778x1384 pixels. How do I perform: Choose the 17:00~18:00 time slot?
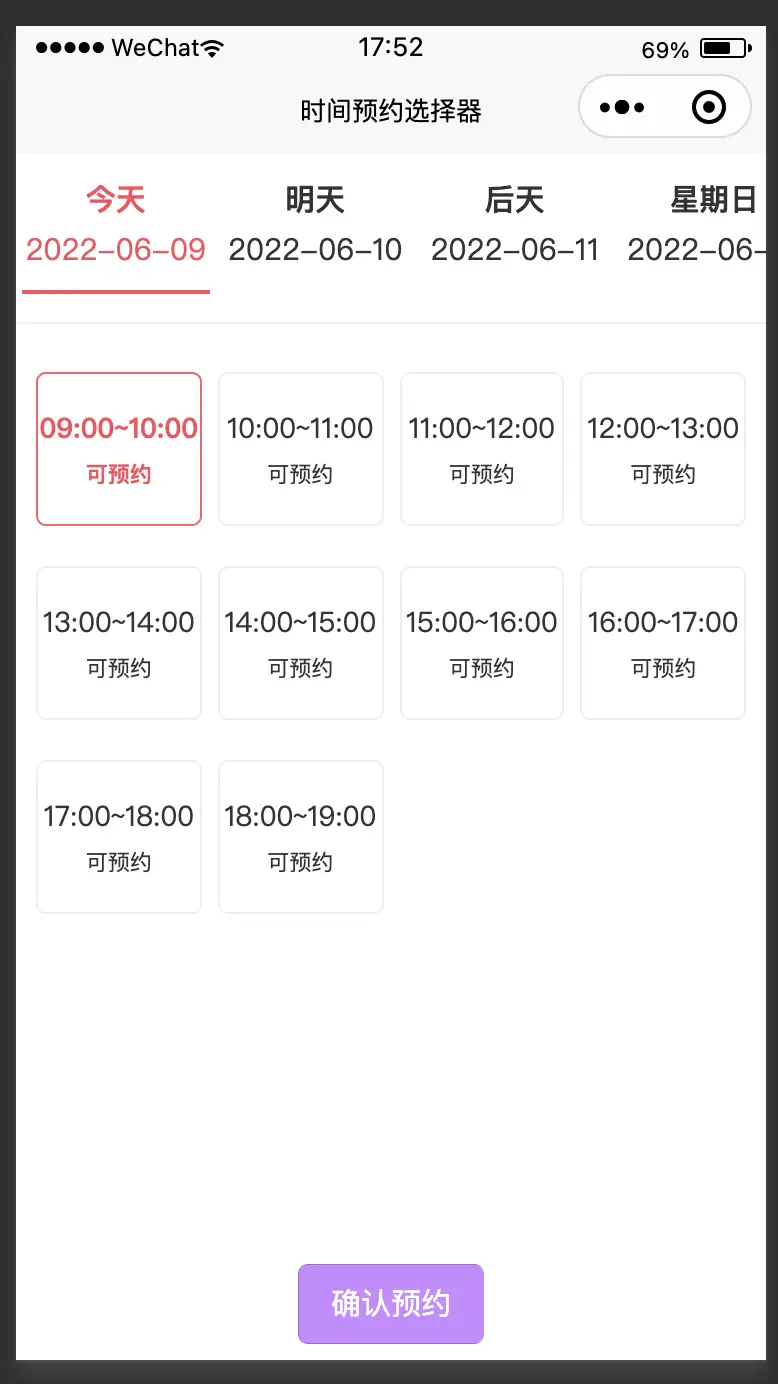[119, 837]
